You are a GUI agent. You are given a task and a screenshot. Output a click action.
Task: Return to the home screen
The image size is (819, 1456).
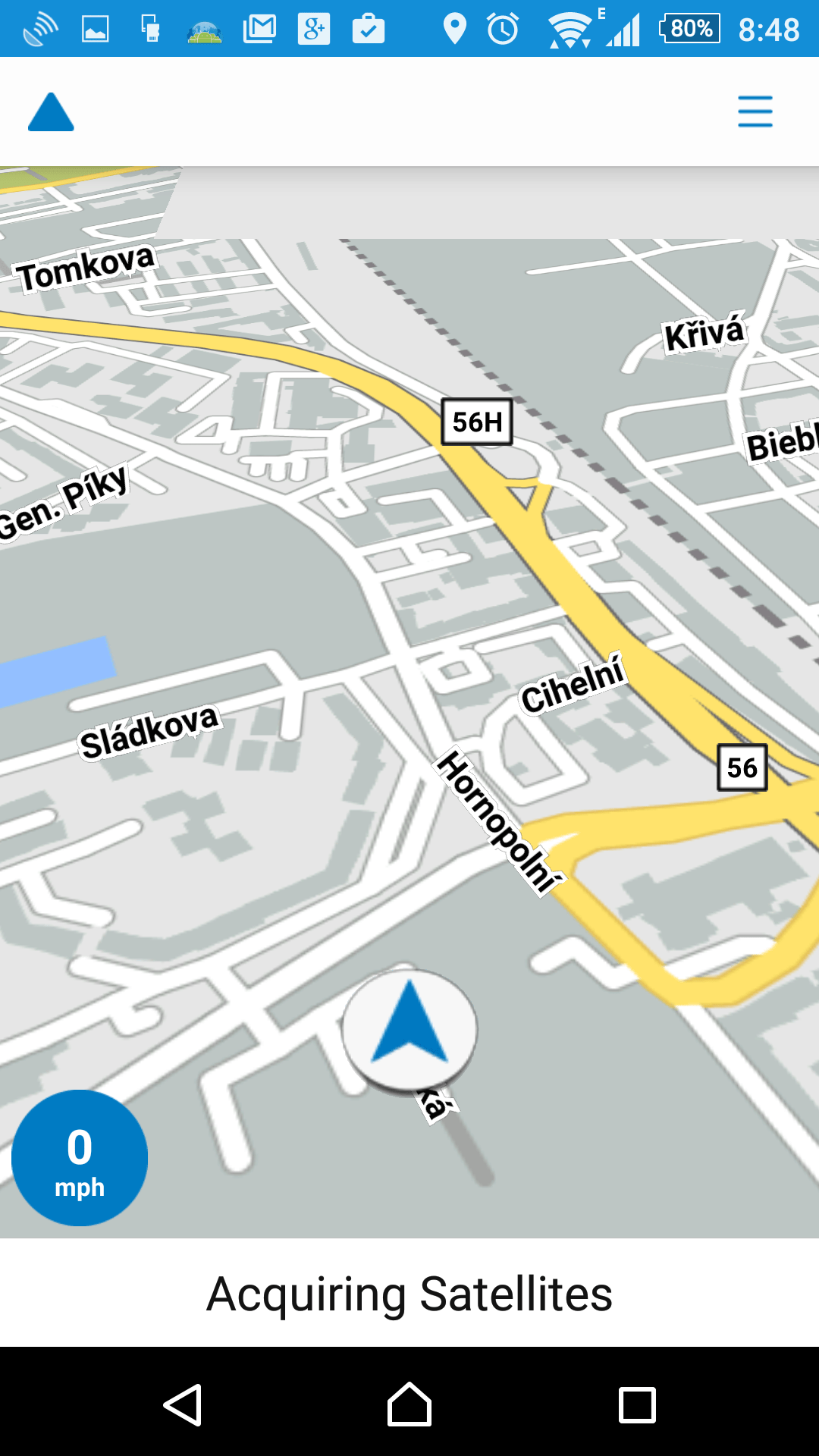[409, 1404]
